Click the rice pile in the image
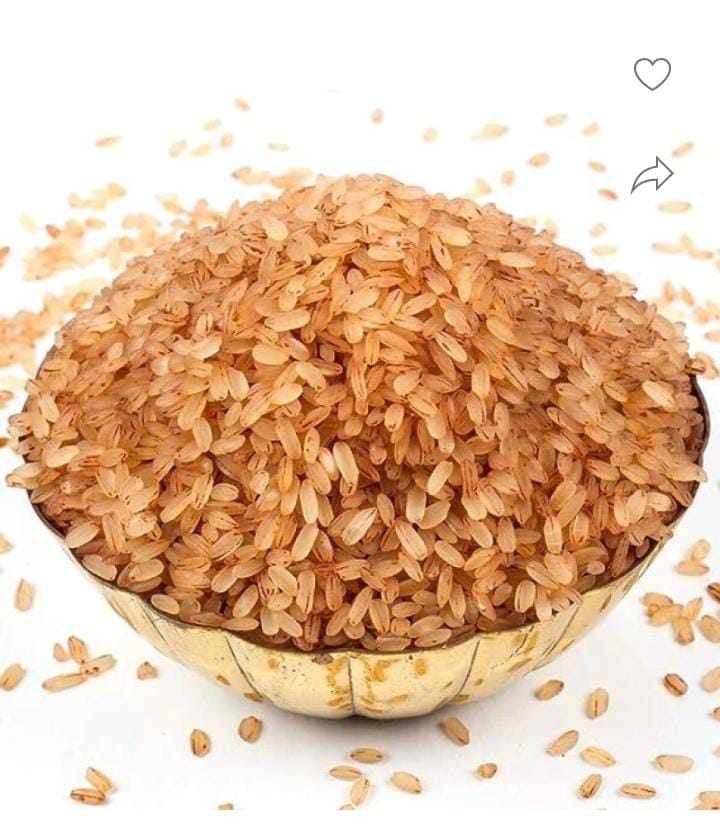This screenshot has height=817, width=720. [360, 400]
